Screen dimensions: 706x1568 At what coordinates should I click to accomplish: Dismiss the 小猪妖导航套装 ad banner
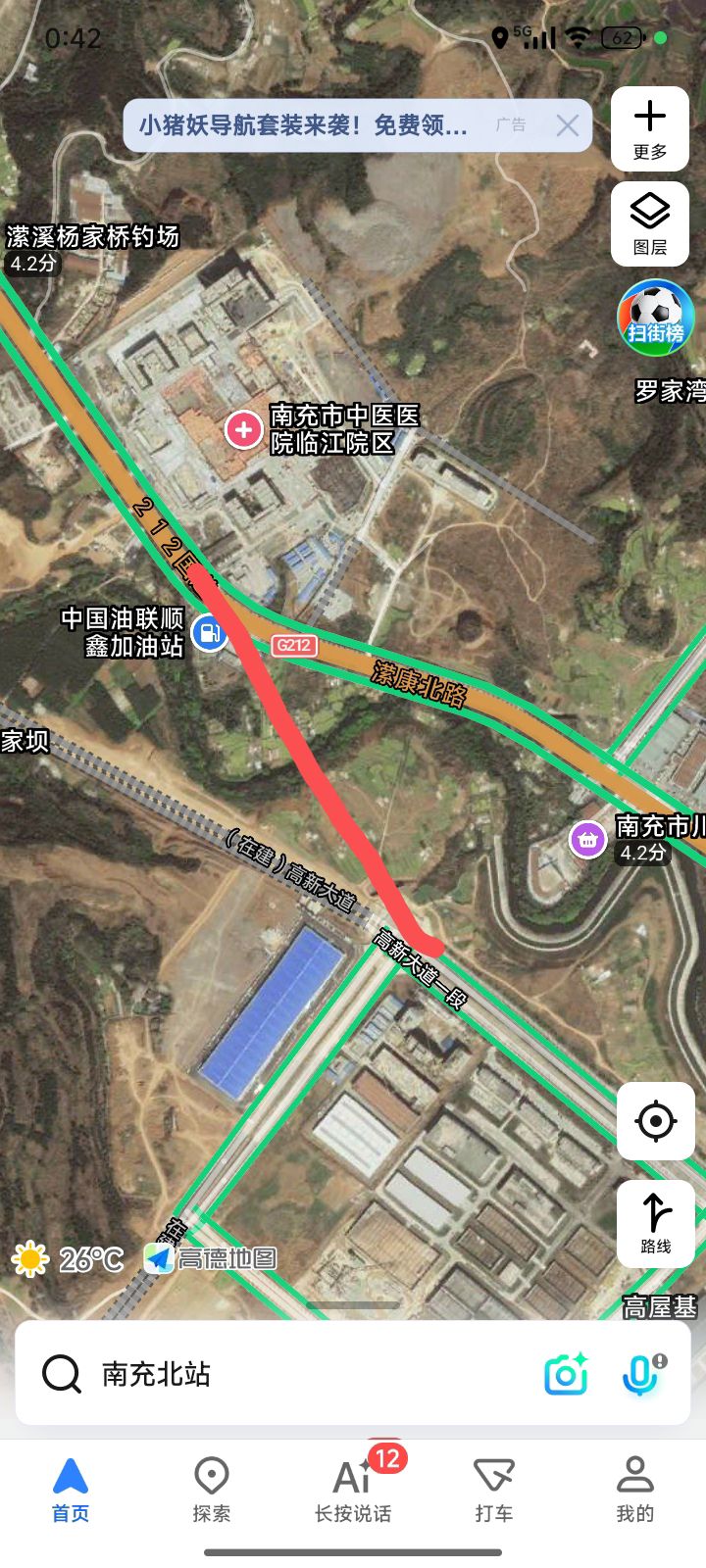[568, 125]
